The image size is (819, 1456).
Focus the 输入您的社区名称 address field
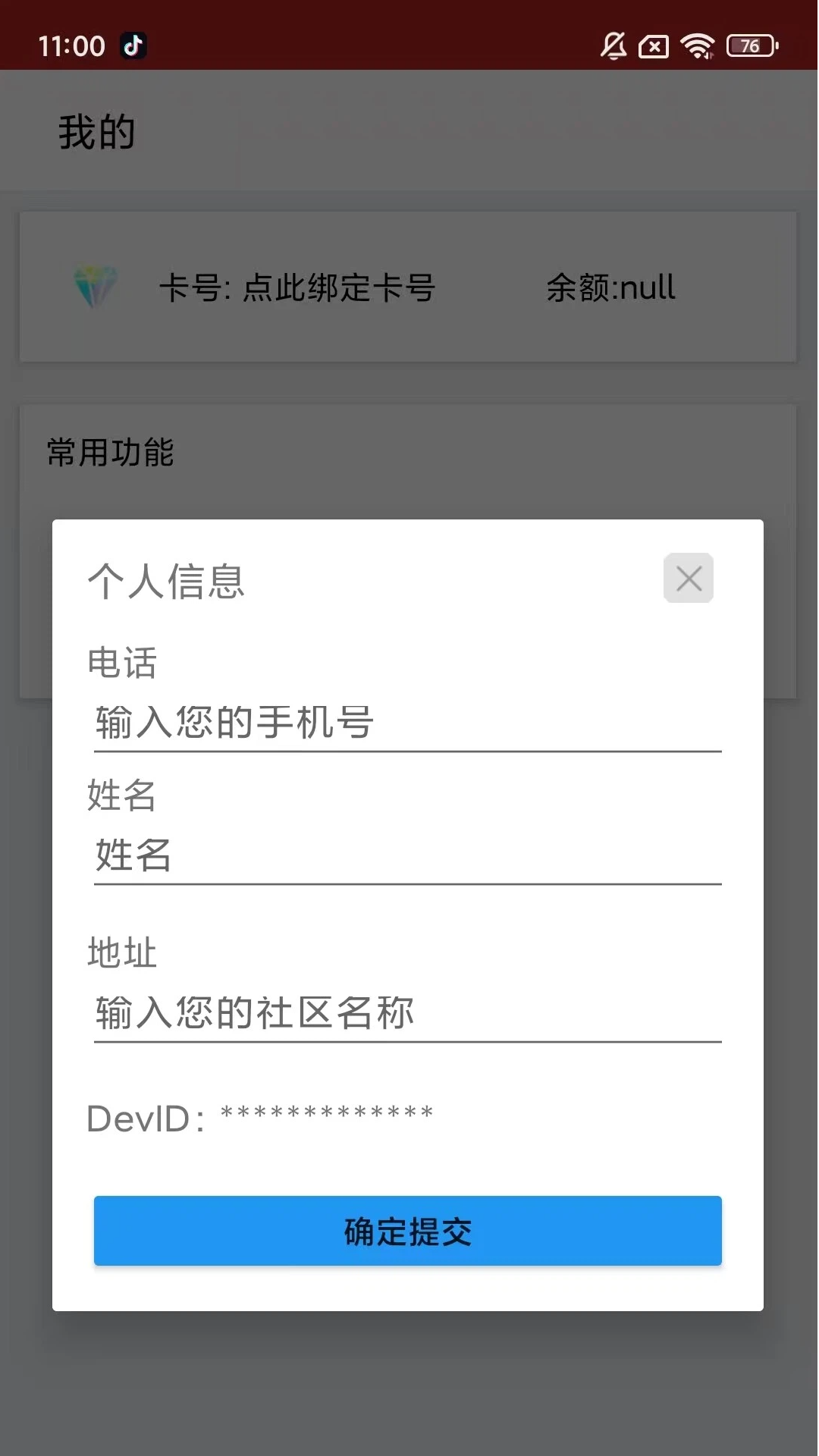point(406,1012)
